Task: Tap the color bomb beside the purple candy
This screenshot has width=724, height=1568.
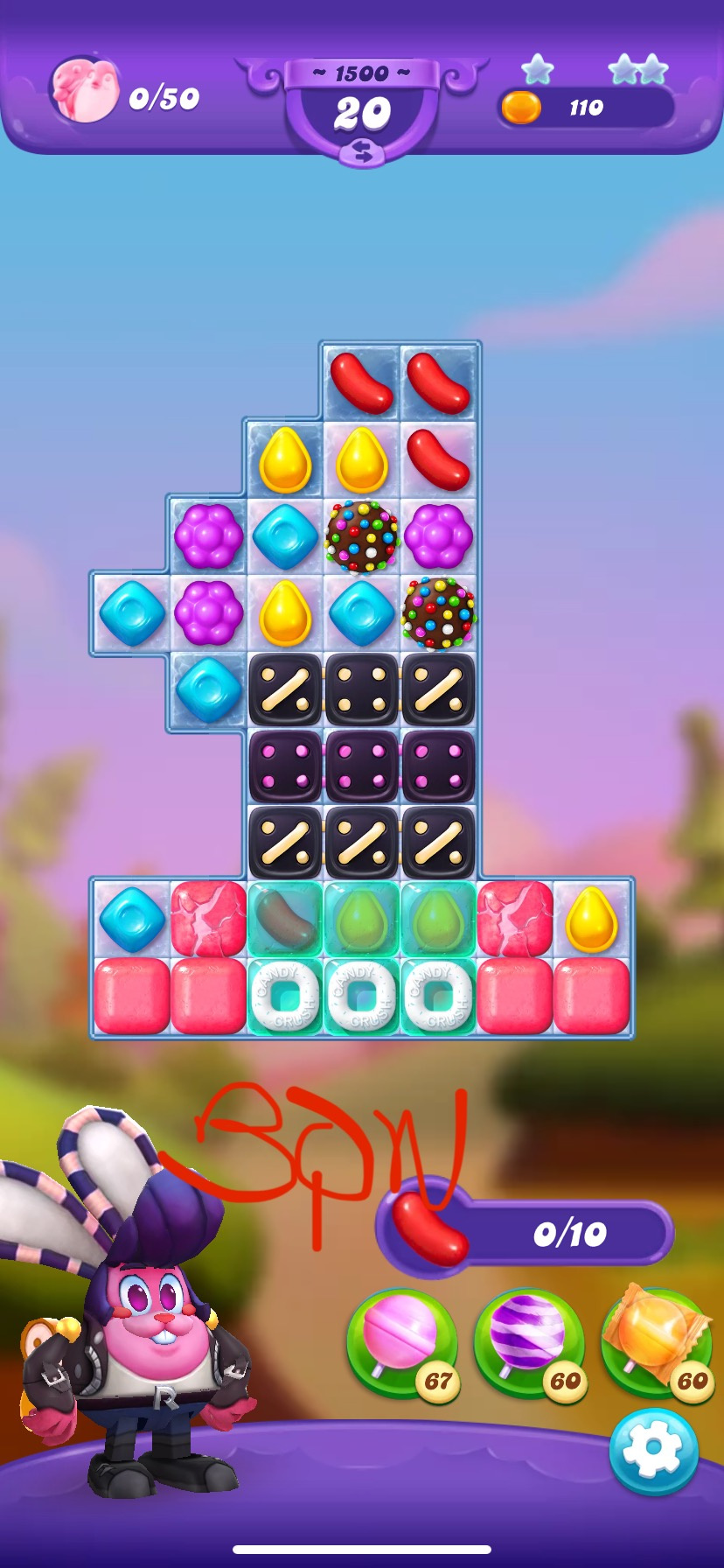Action: pos(362,535)
